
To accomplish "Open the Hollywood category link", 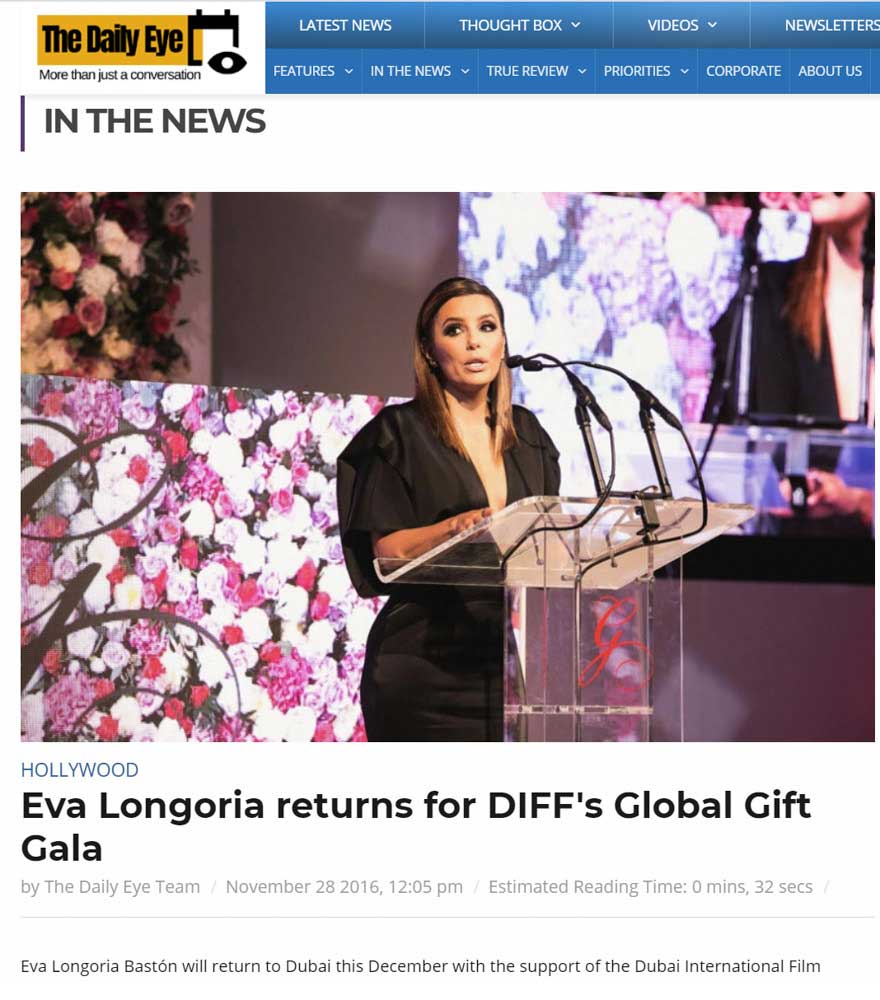I will click(79, 770).
